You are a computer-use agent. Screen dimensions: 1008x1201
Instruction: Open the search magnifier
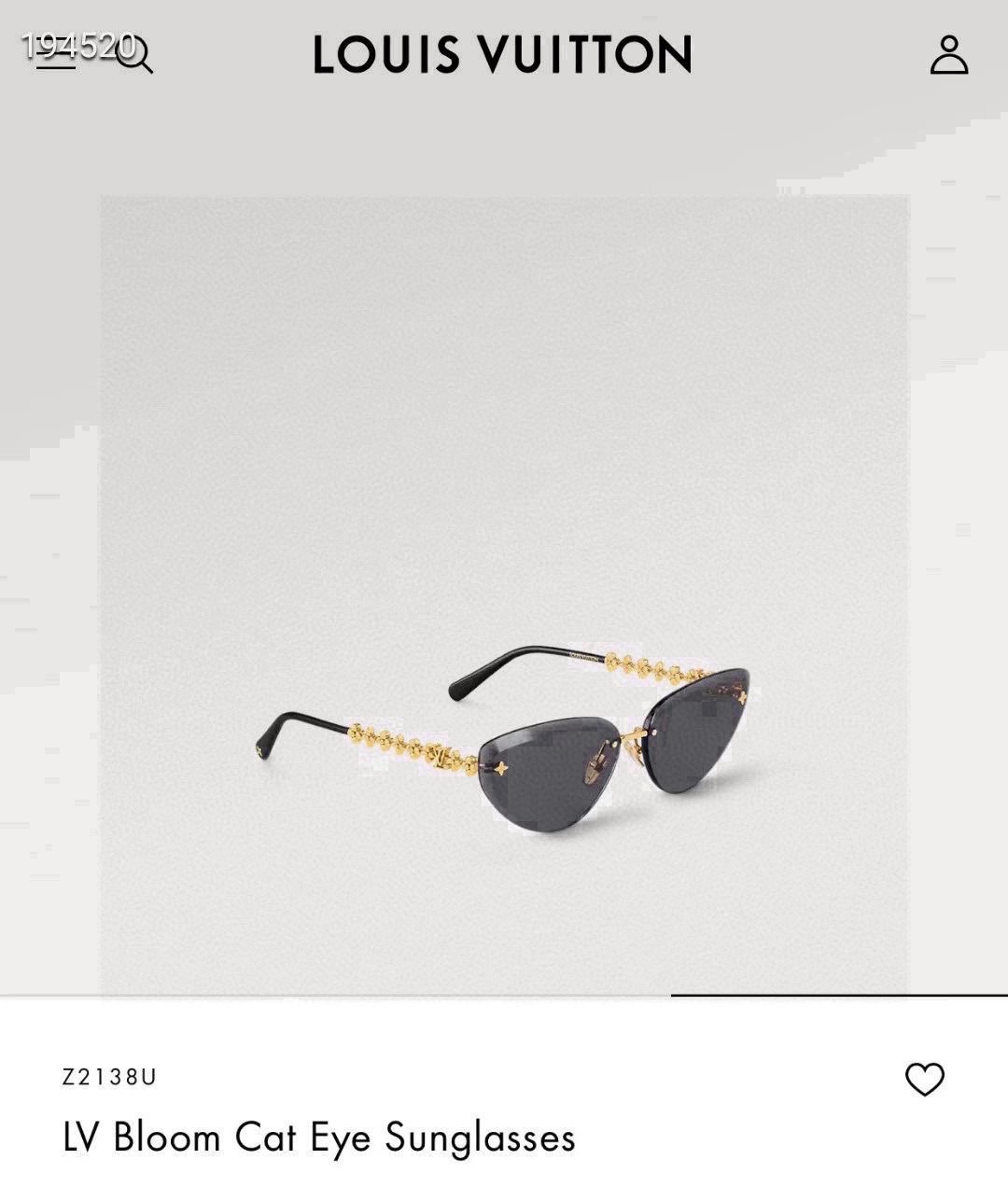pyautogui.click(x=133, y=54)
